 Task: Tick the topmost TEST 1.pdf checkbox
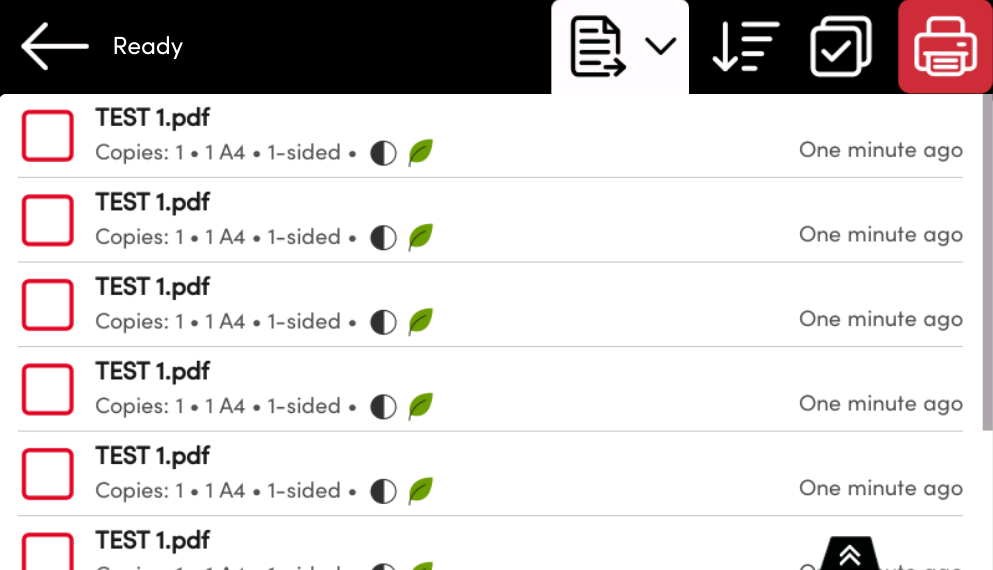click(47, 135)
